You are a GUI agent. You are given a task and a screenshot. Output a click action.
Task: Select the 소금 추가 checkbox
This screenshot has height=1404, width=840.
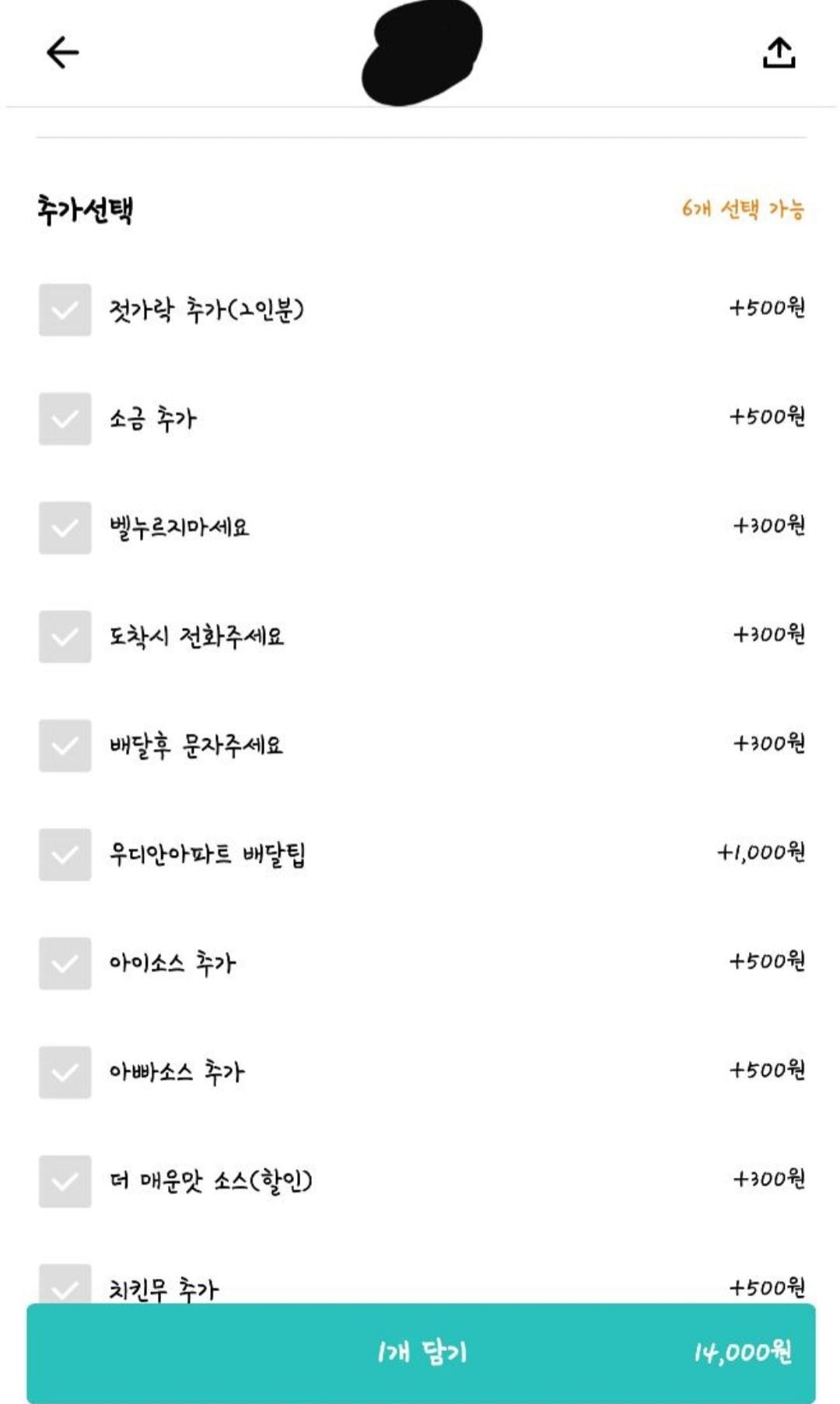click(x=65, y=418)
